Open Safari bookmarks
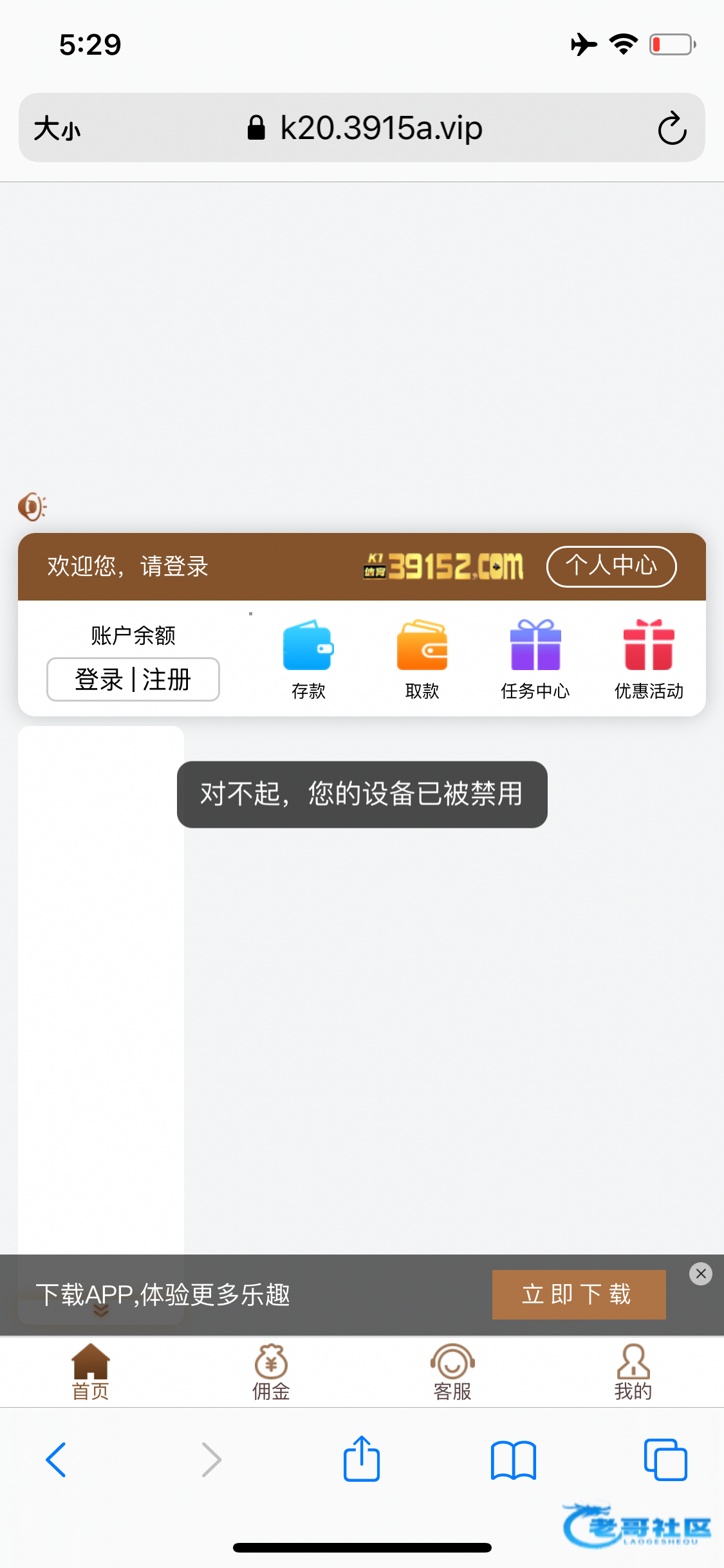Viewport: 724px width, 1568px height. click(x=514, y=1460)
